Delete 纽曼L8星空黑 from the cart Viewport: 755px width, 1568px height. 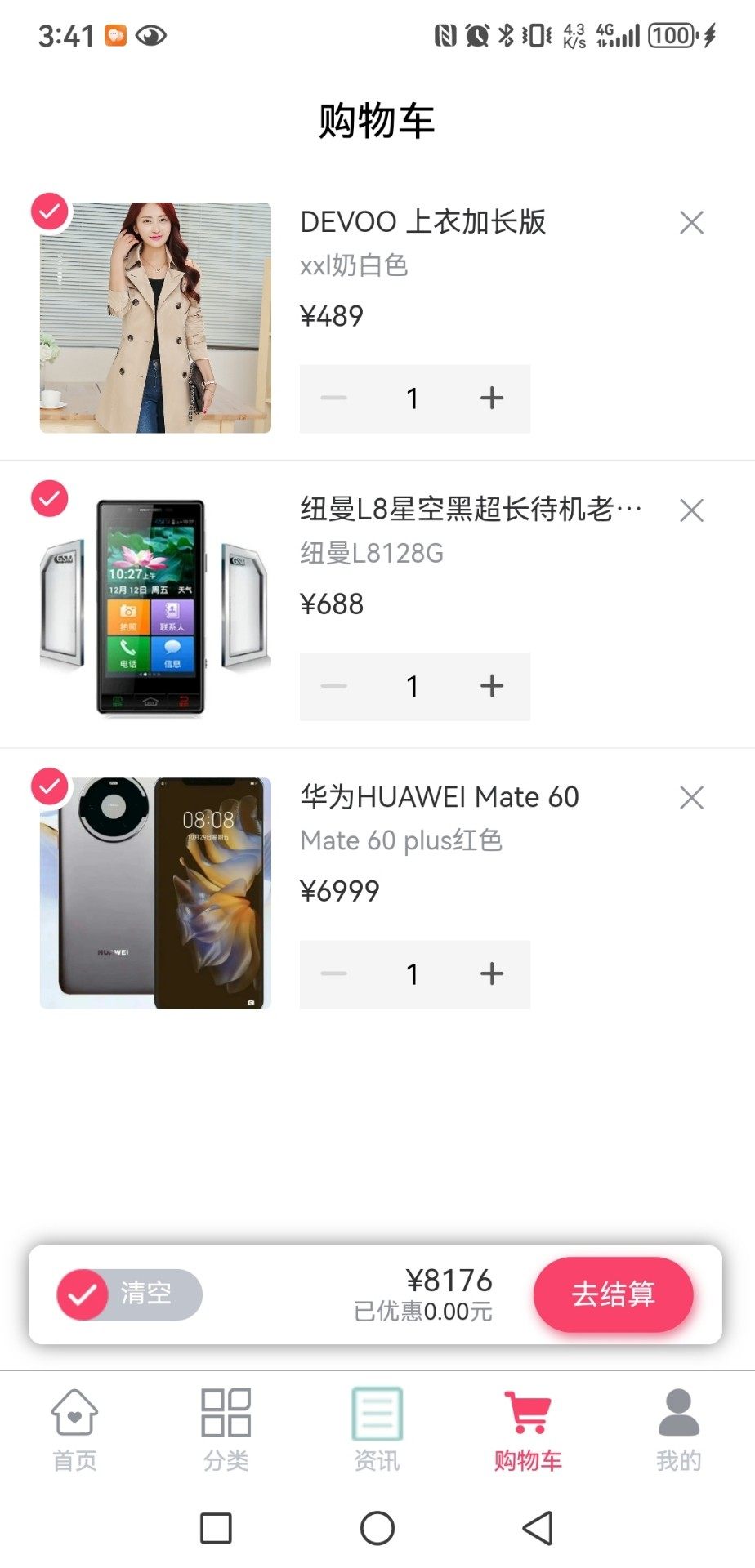(691, 510)
